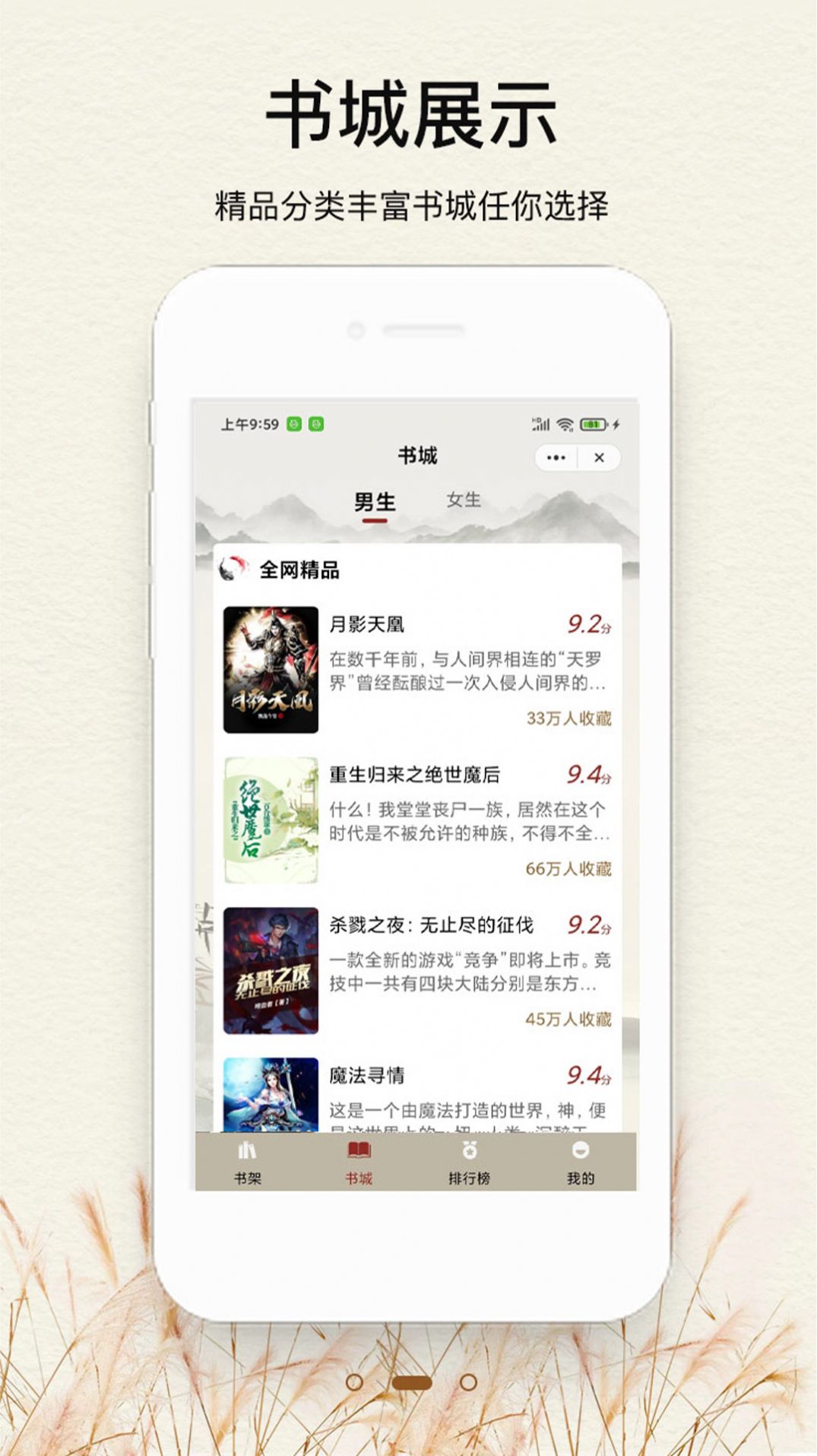Click the koi fish icon beside 全网精品
The image size is (817, 1456).
click(233, 566)
